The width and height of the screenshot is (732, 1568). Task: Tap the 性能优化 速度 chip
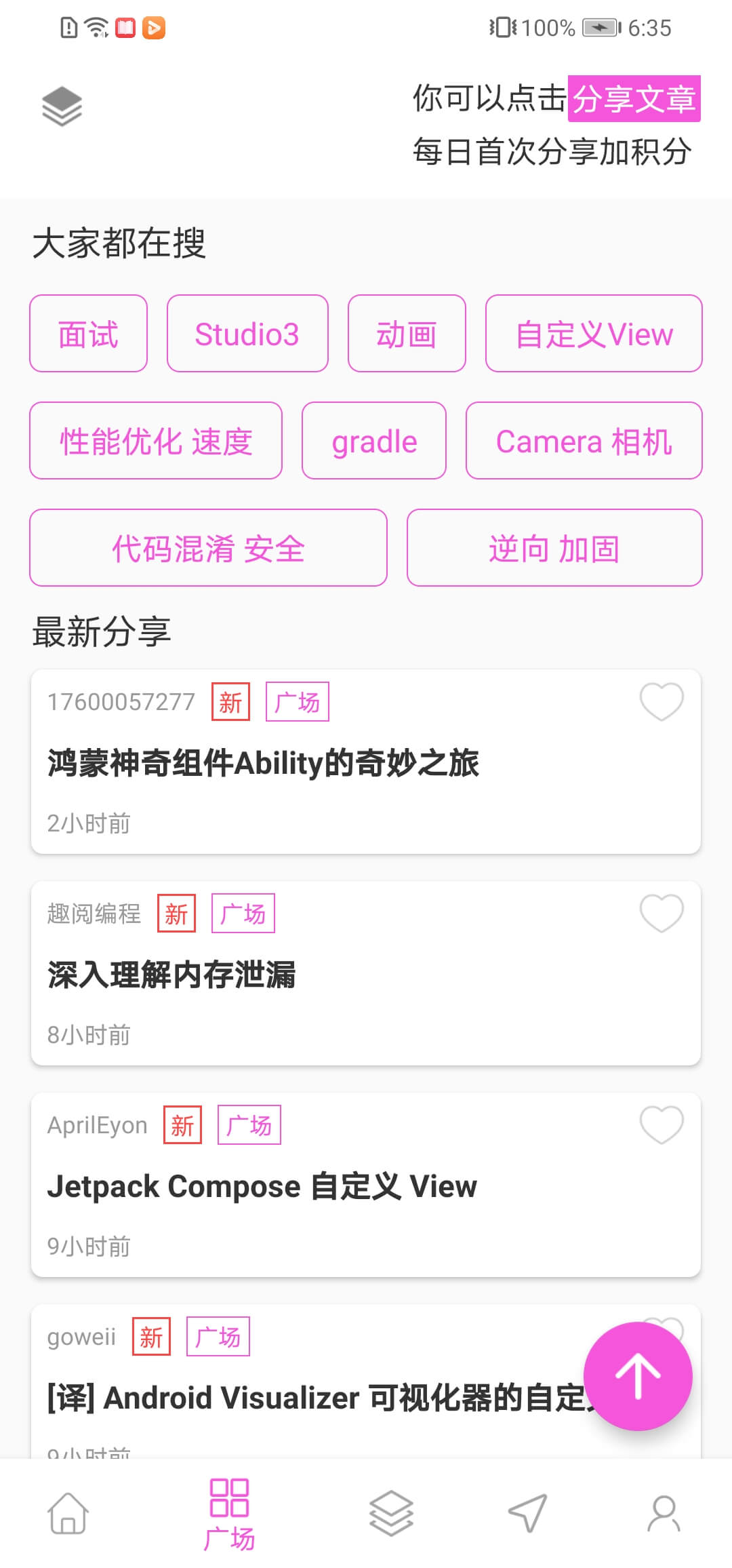156,440
